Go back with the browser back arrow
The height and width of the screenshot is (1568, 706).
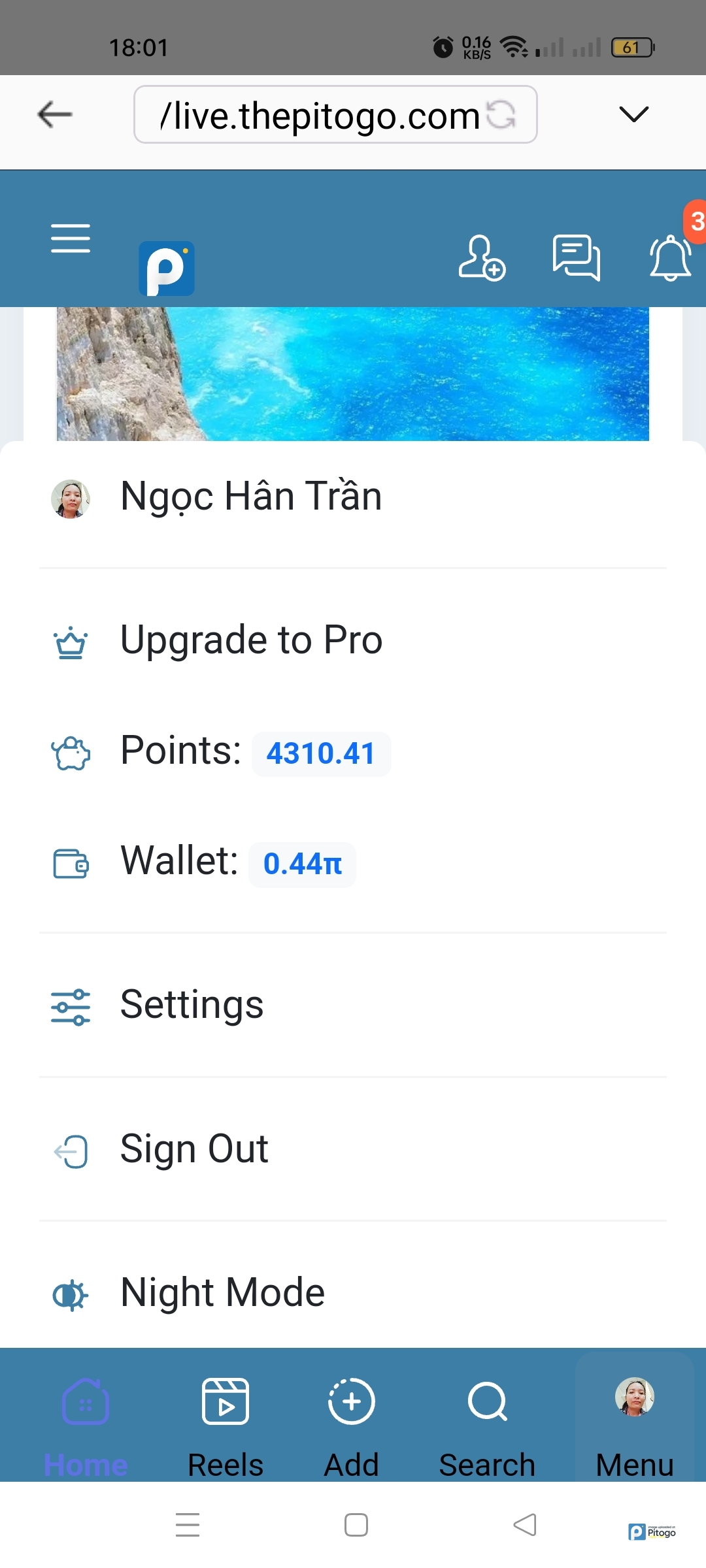tap(55, 115)
